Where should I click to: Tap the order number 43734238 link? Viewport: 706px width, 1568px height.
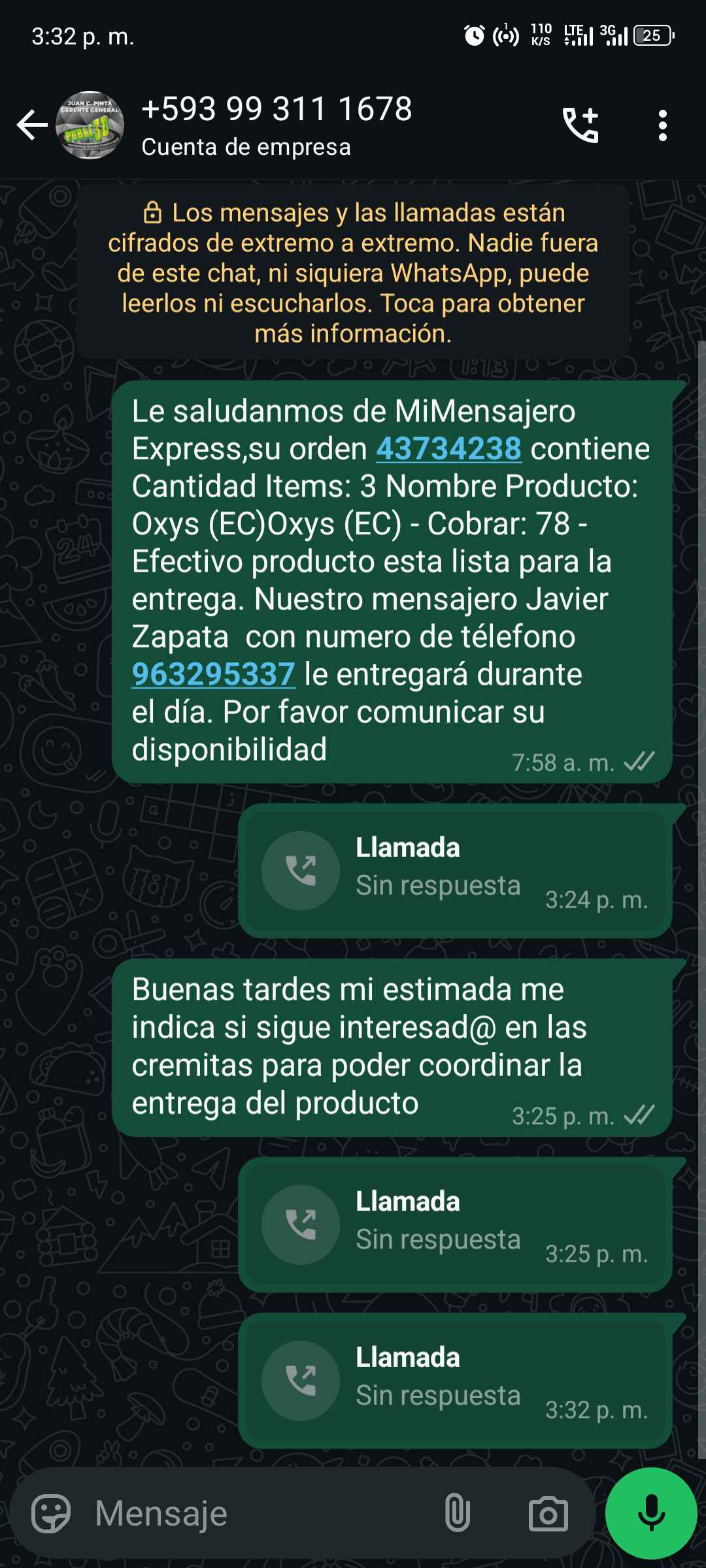[x=448, y=449]
